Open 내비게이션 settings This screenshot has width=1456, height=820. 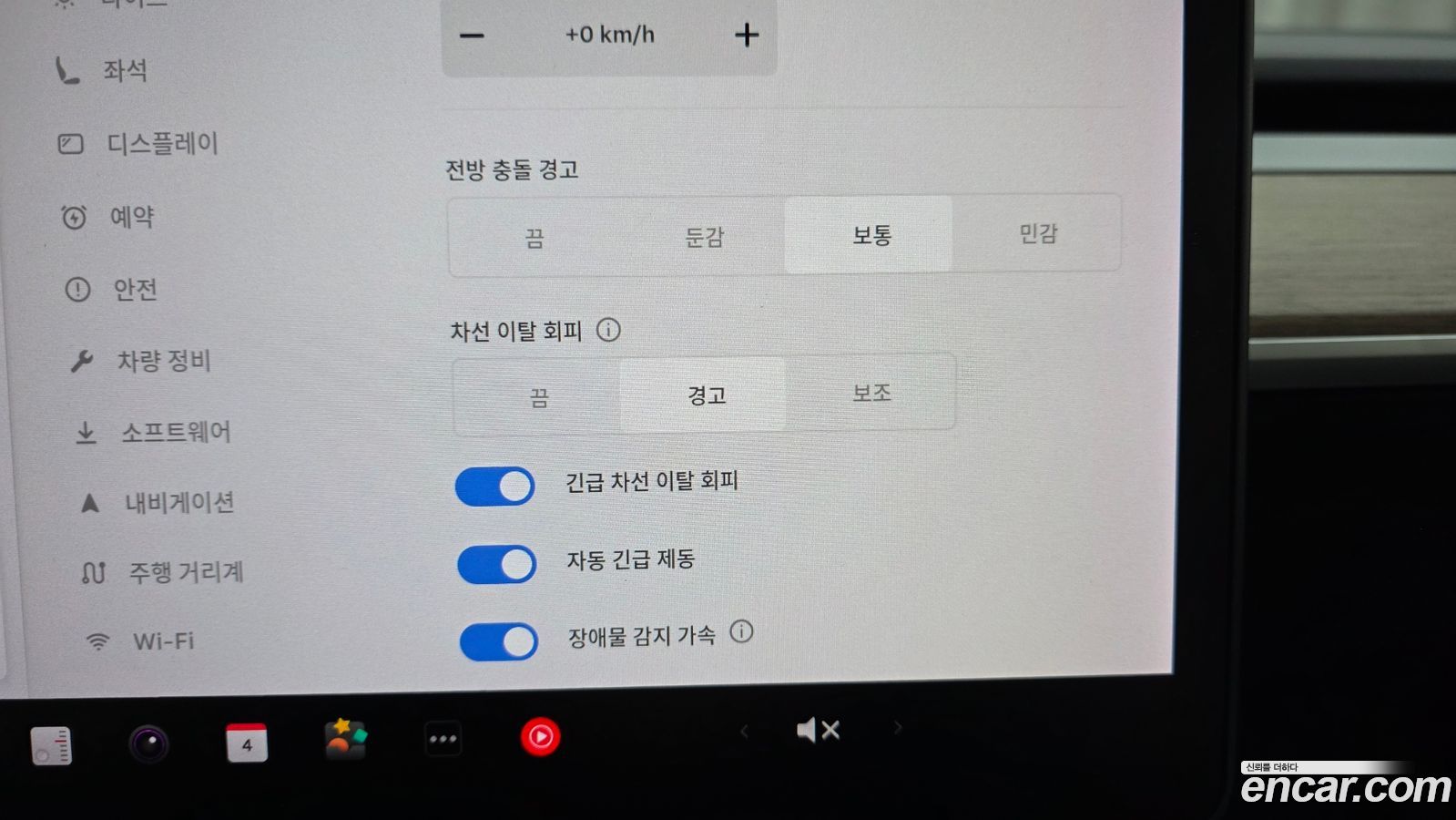click(158, 502)
